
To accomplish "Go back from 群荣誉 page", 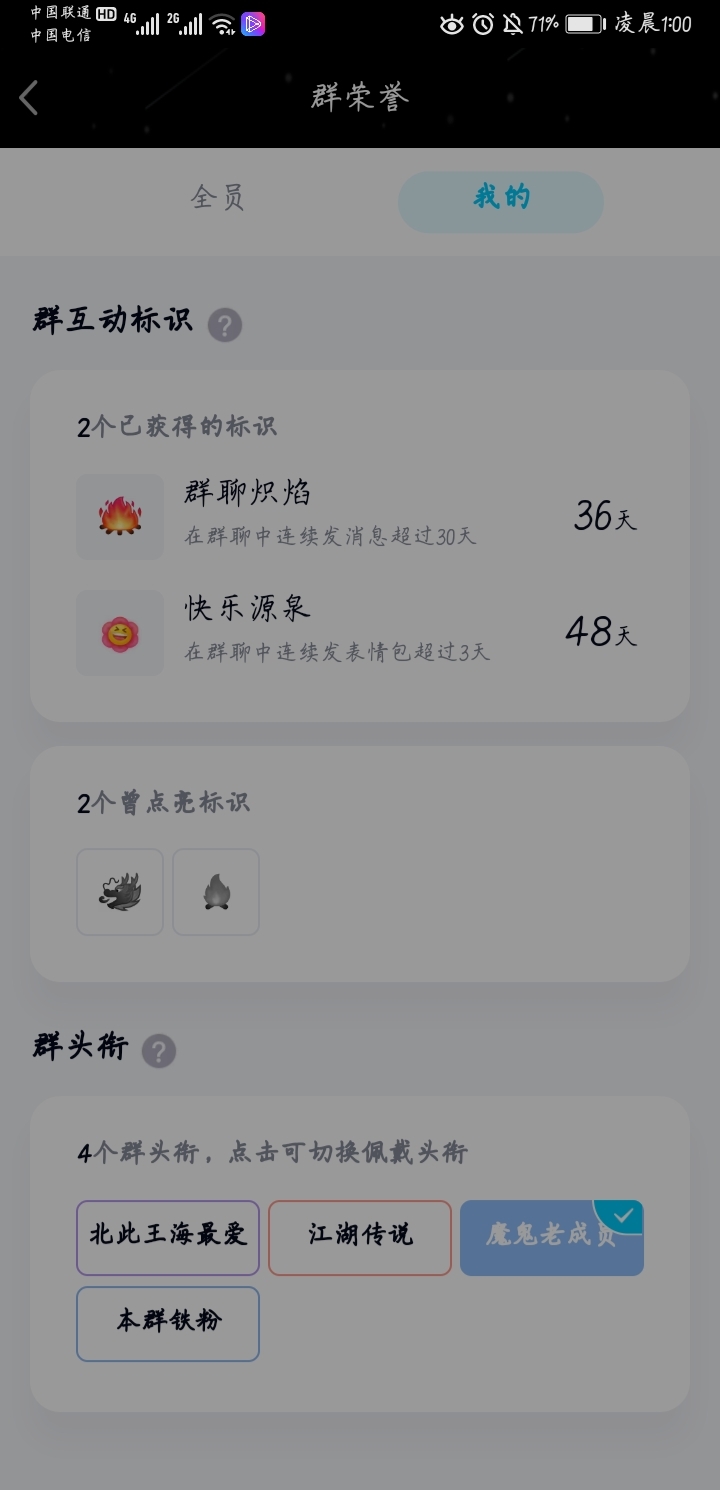I will [x=28, y=98].
